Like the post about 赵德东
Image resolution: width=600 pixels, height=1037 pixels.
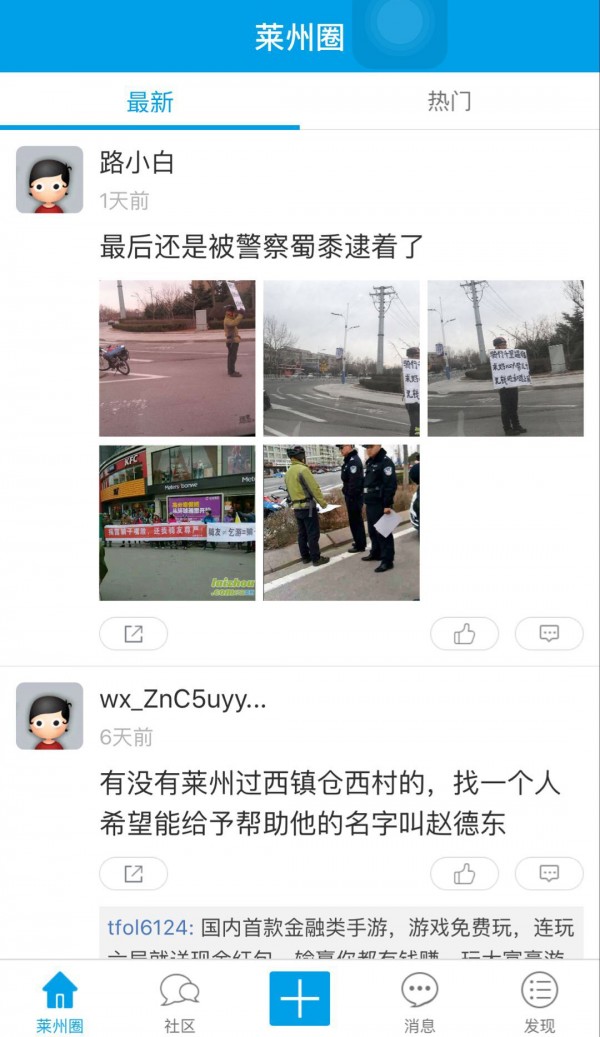point(464,873)
